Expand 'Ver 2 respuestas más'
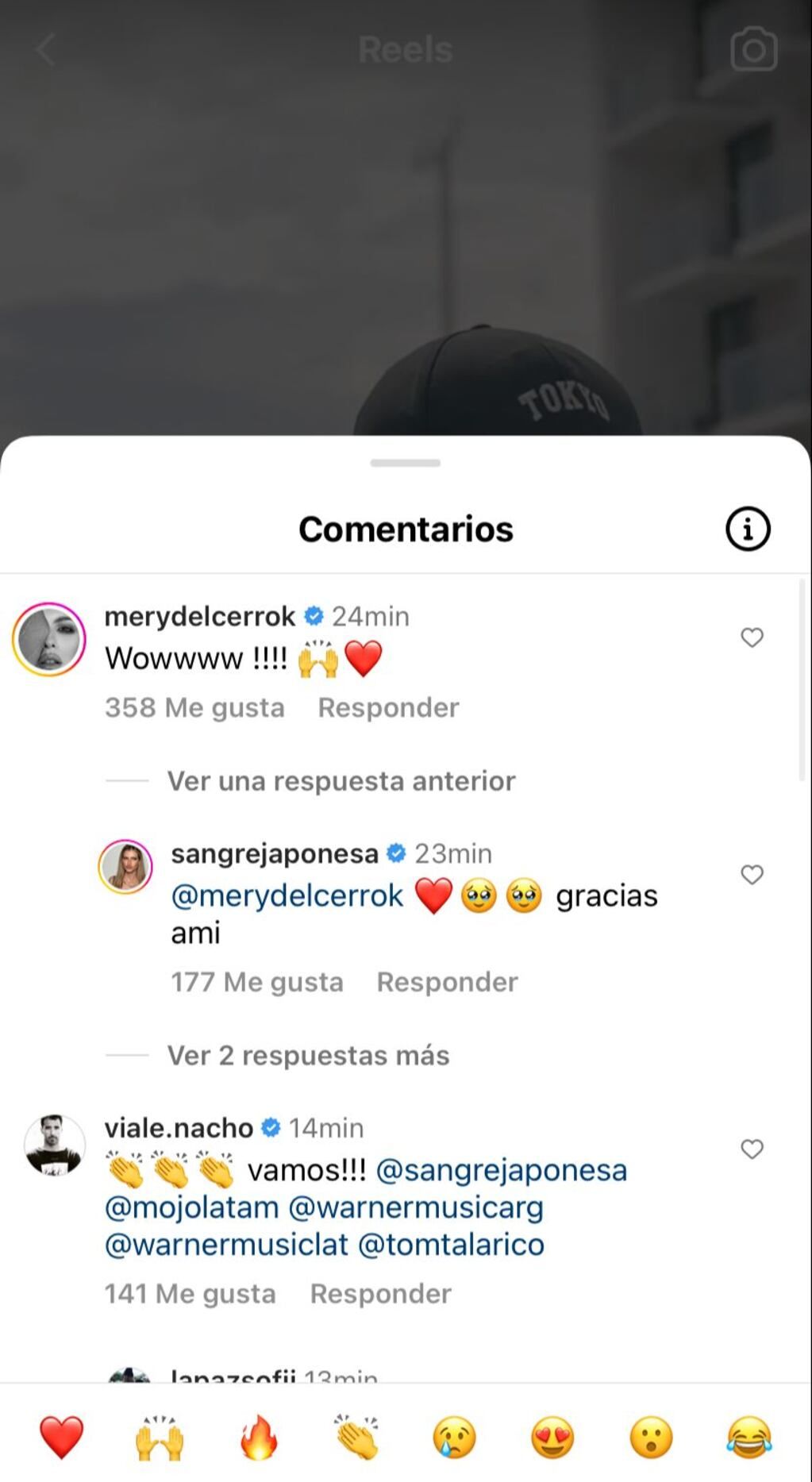Screen dimensions: 812x1482 pos(307,1056)
